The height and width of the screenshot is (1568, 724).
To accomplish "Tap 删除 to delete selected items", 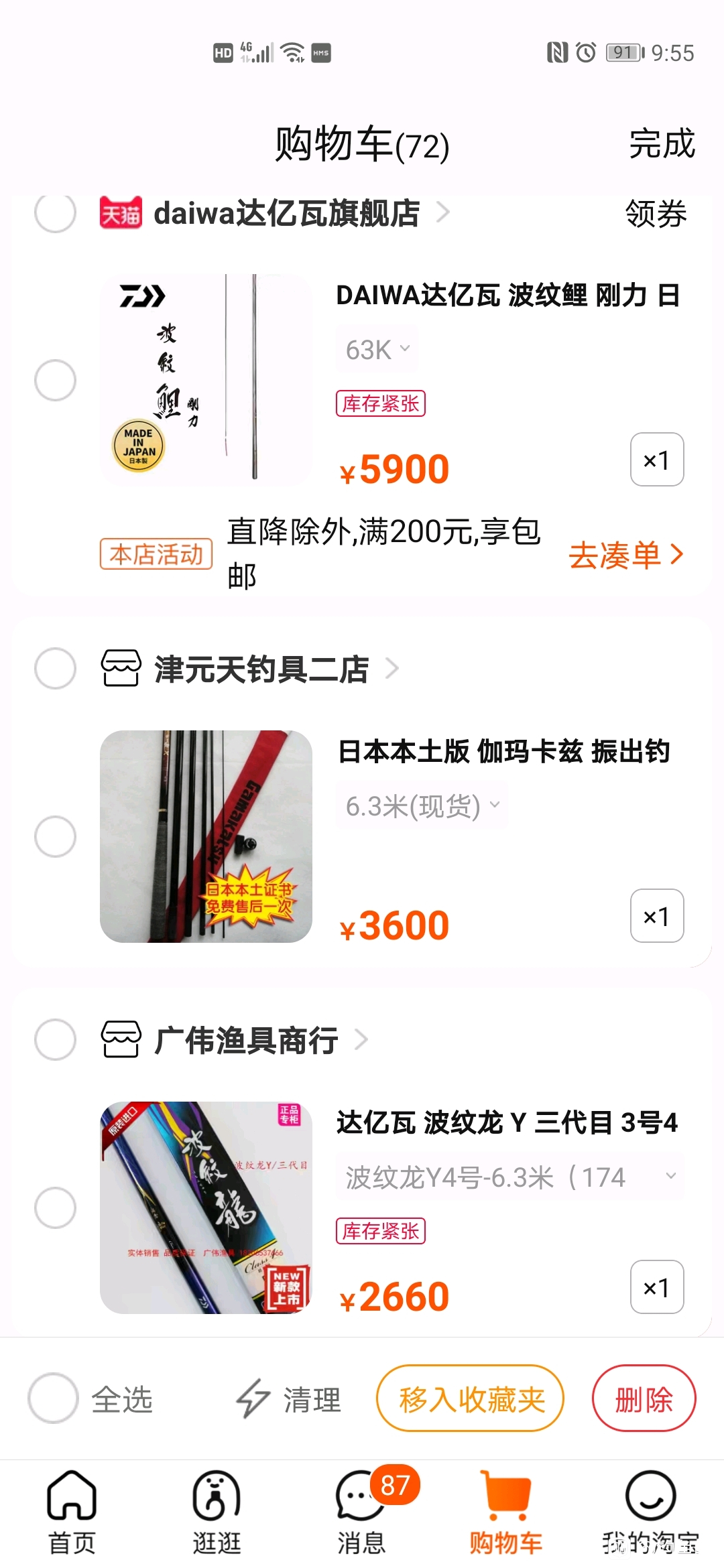I will 644,1398.
